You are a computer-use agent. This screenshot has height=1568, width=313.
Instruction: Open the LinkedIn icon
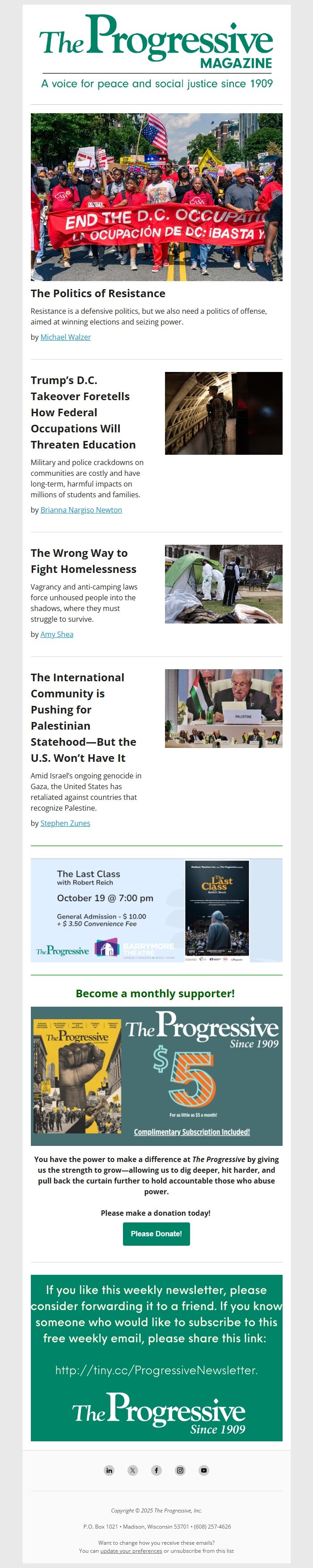(x=109, y=1470)
